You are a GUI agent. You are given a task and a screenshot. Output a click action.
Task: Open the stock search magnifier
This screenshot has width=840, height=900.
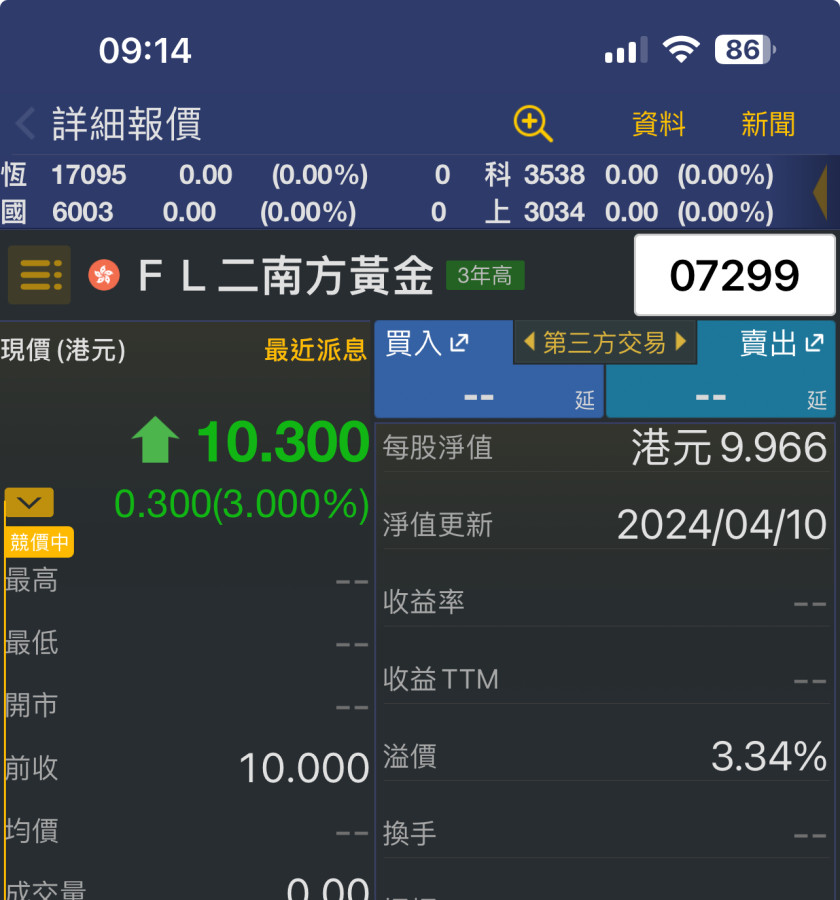tap(532, 124)
